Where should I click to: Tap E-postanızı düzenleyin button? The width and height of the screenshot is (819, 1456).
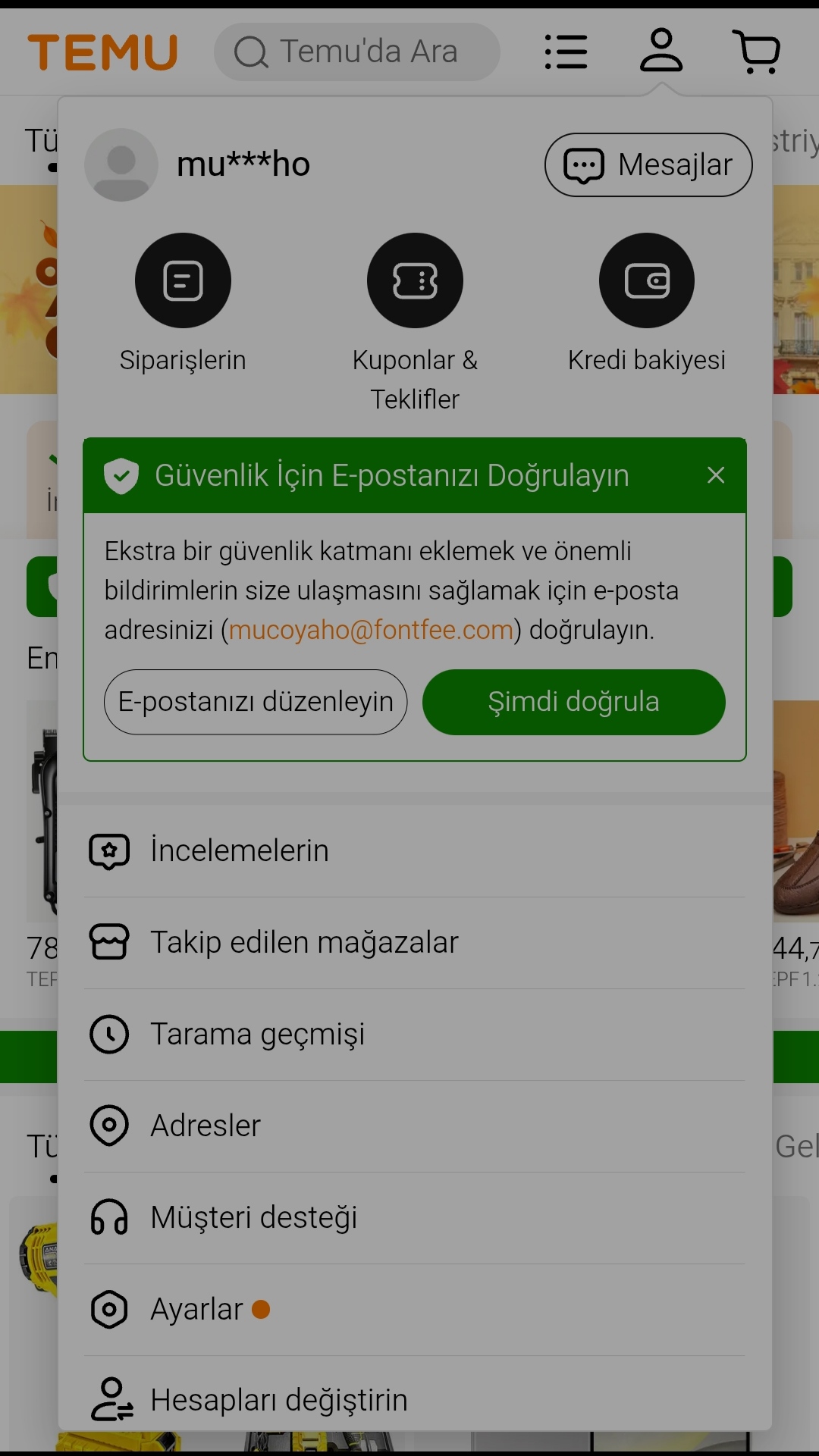coord(256,702)
